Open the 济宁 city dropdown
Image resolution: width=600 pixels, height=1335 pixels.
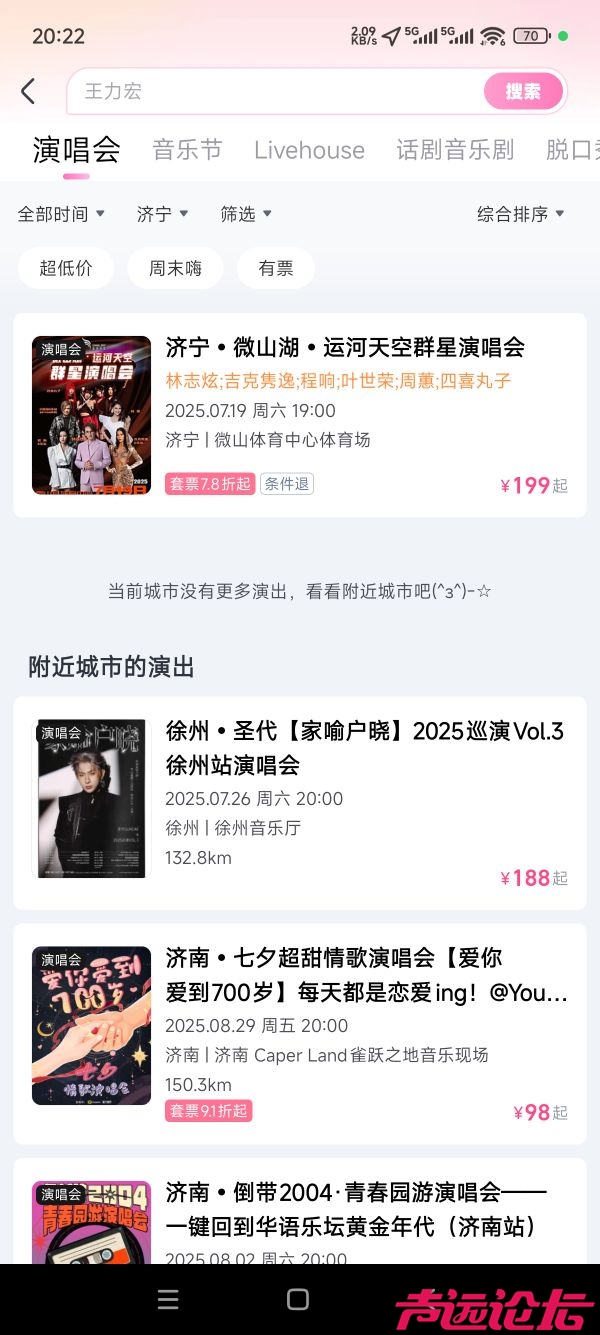(162, 214)
